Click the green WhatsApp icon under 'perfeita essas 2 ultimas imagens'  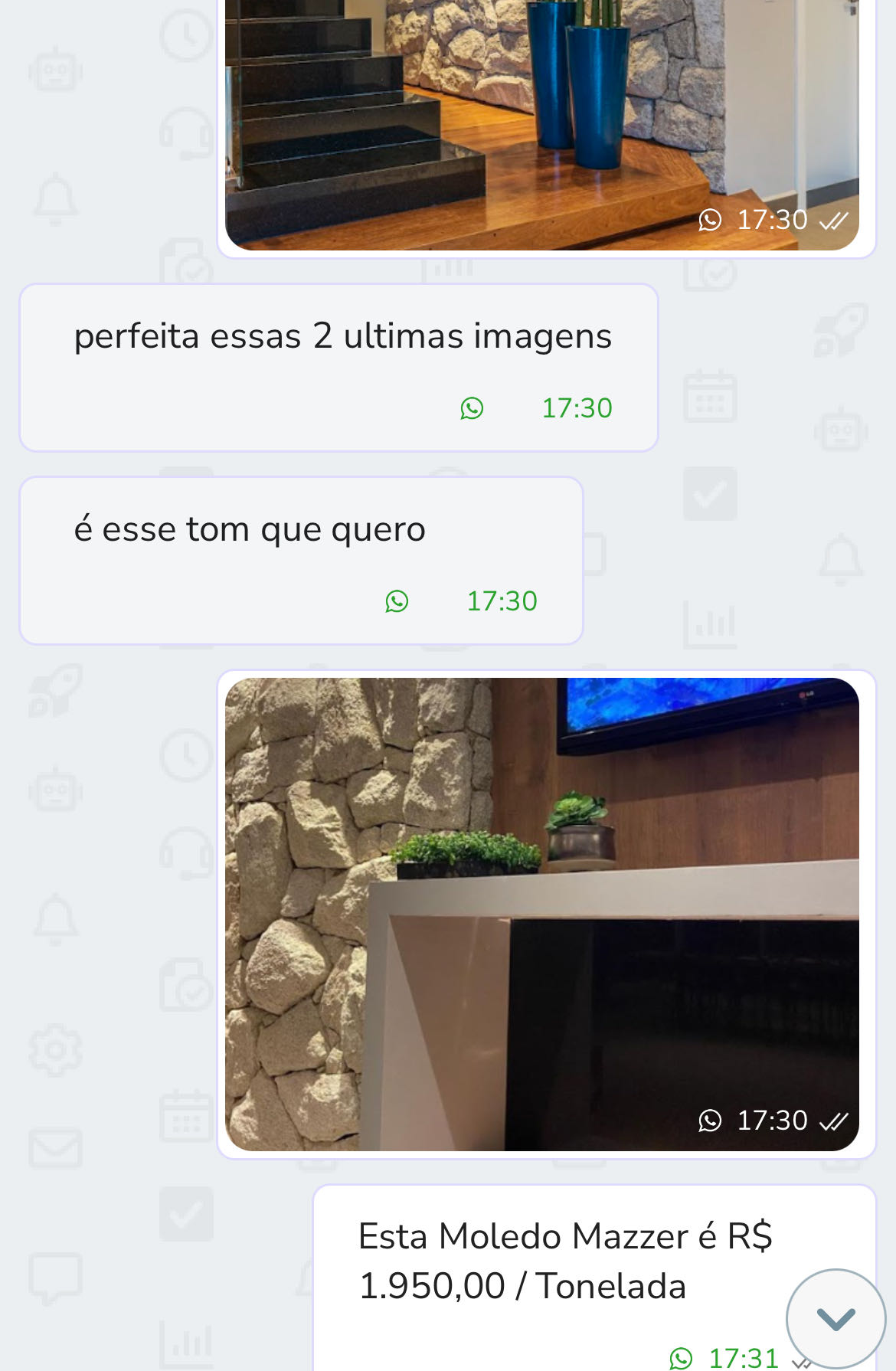pyautogui.click(x=473, y=408)
